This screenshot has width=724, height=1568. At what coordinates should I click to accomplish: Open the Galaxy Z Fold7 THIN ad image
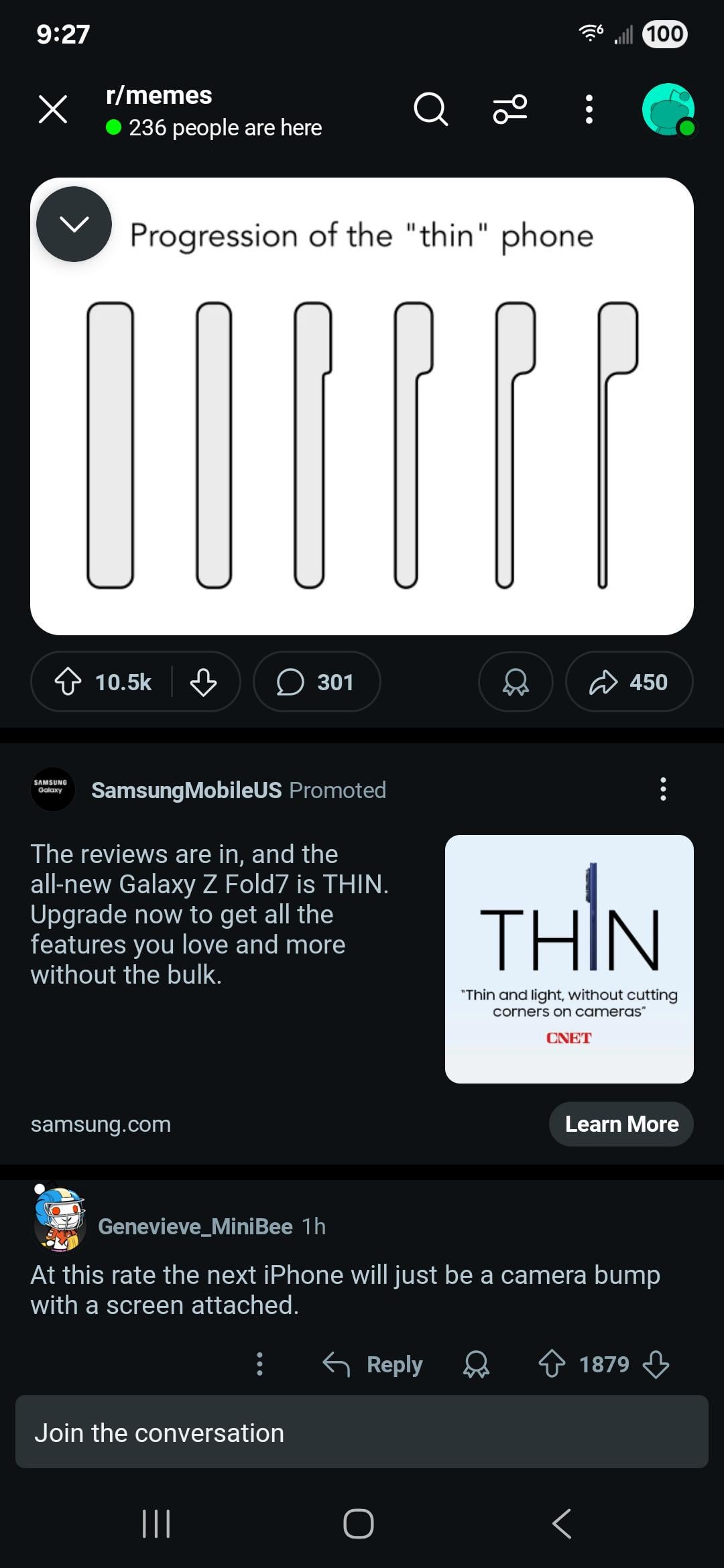coord(569,959)
